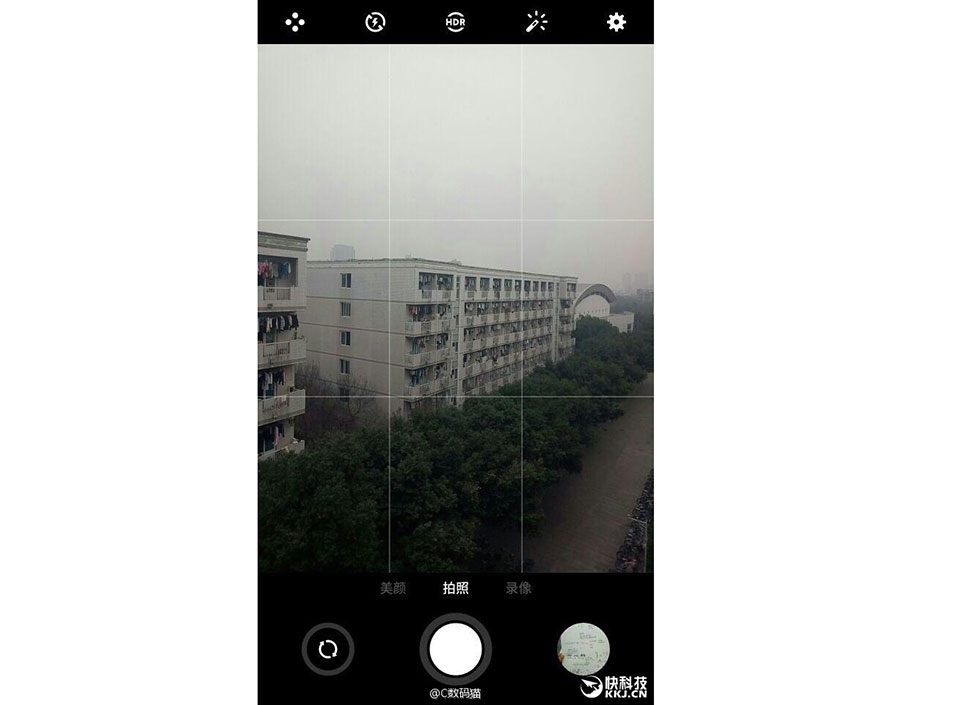Toggle the flash setting
Screen dimensions: 960x705
pyautogui.click(x=376, y=22)
